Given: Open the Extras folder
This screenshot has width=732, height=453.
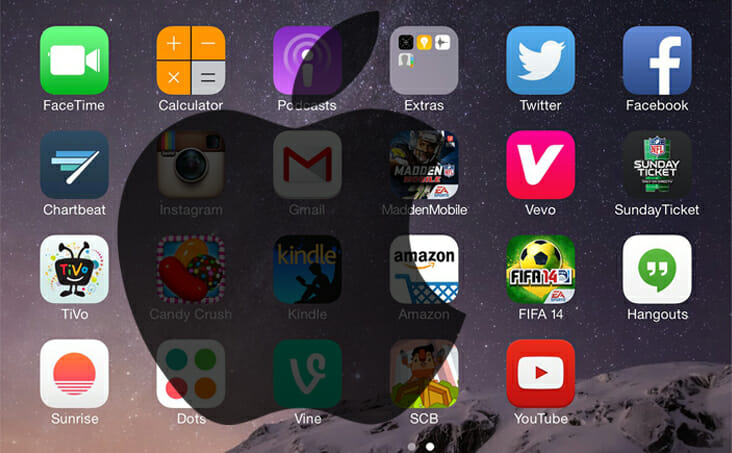Looking at the screenshot, I should point(424,60).
